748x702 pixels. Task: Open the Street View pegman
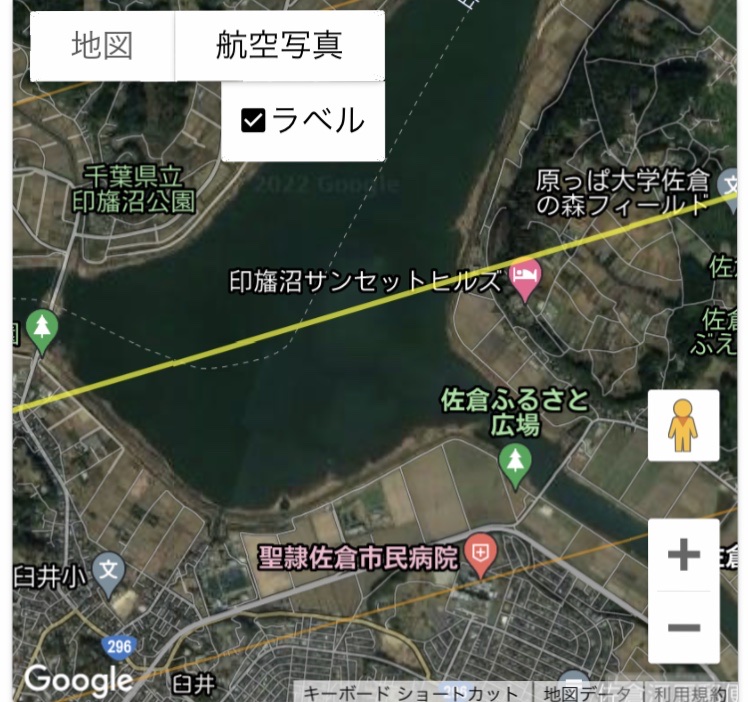(x=683, y=425)
